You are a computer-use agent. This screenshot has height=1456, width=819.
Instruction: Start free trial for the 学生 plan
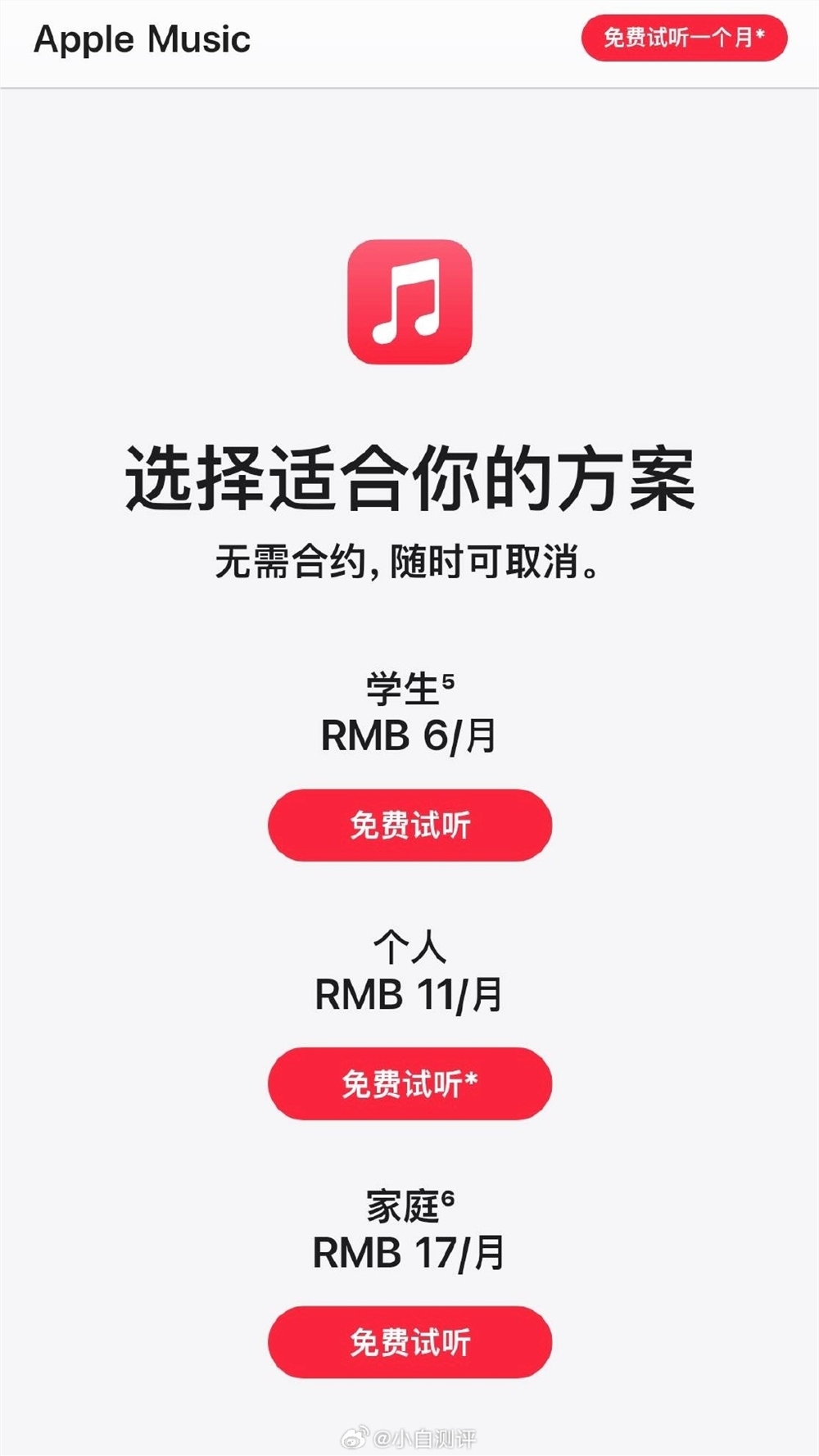[x=409, y=825]
